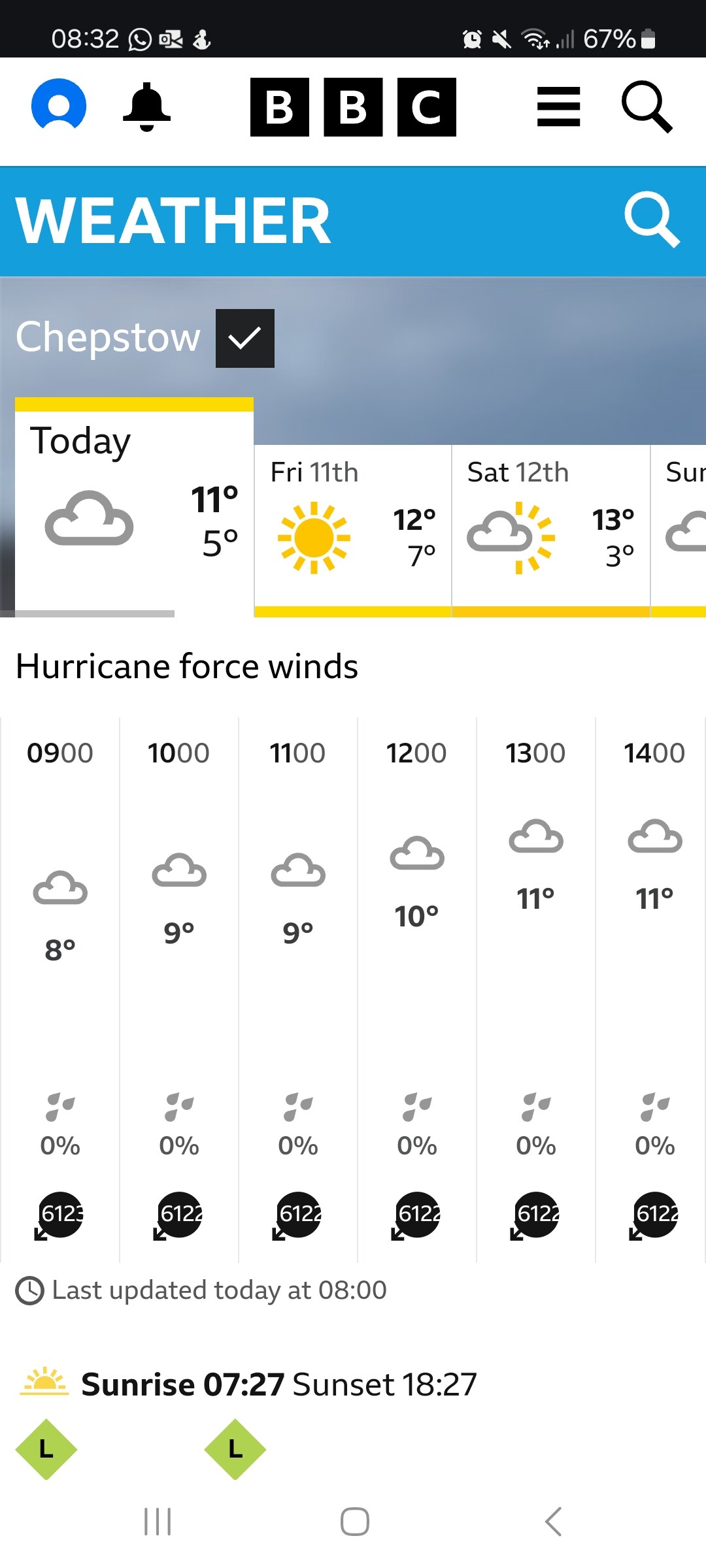706x1568 pixels.
Task: Toggle the Chepstow saved location checkmark
Action: 245,338
